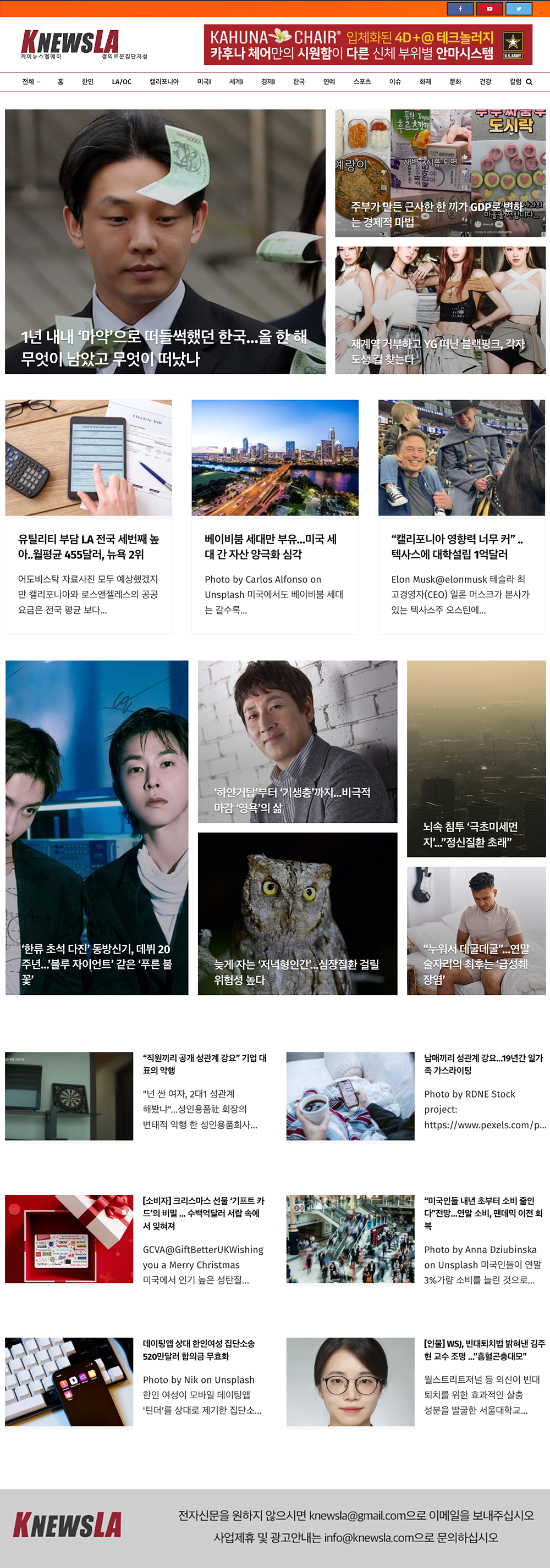Open the 건강 section
Screen dimensions: 550x1568
click(x=485, y=81)
